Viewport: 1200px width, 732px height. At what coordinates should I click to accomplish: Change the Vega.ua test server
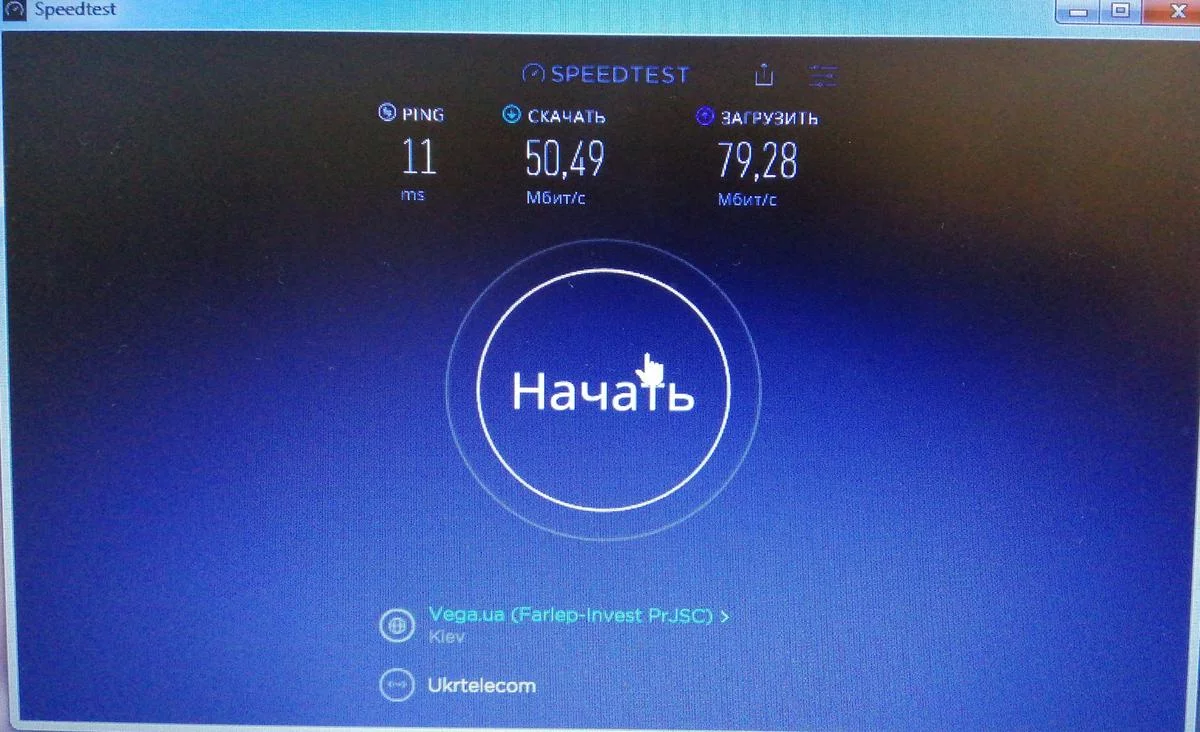point(577,616)
